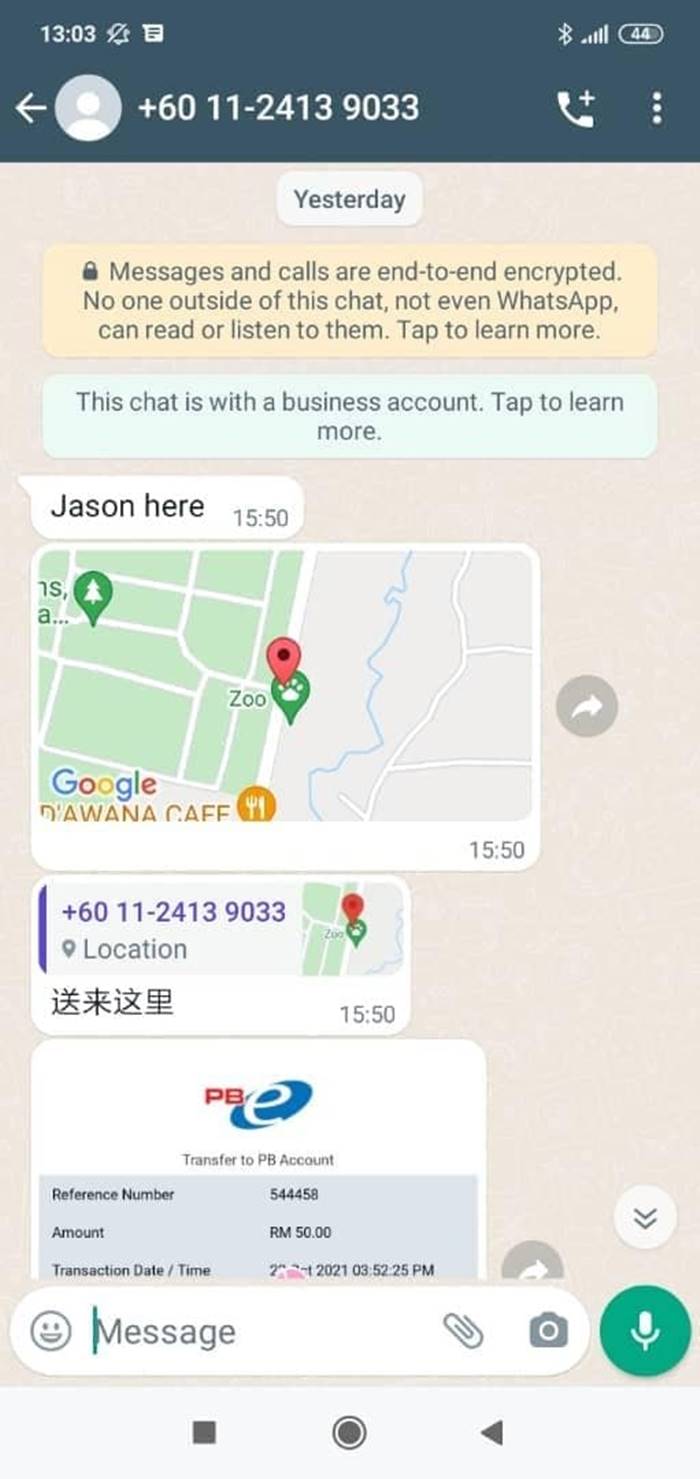Open the emoji picker
Image resolution: width=700 pixels, height=1479 pixels.
(x=50, y=1331)
